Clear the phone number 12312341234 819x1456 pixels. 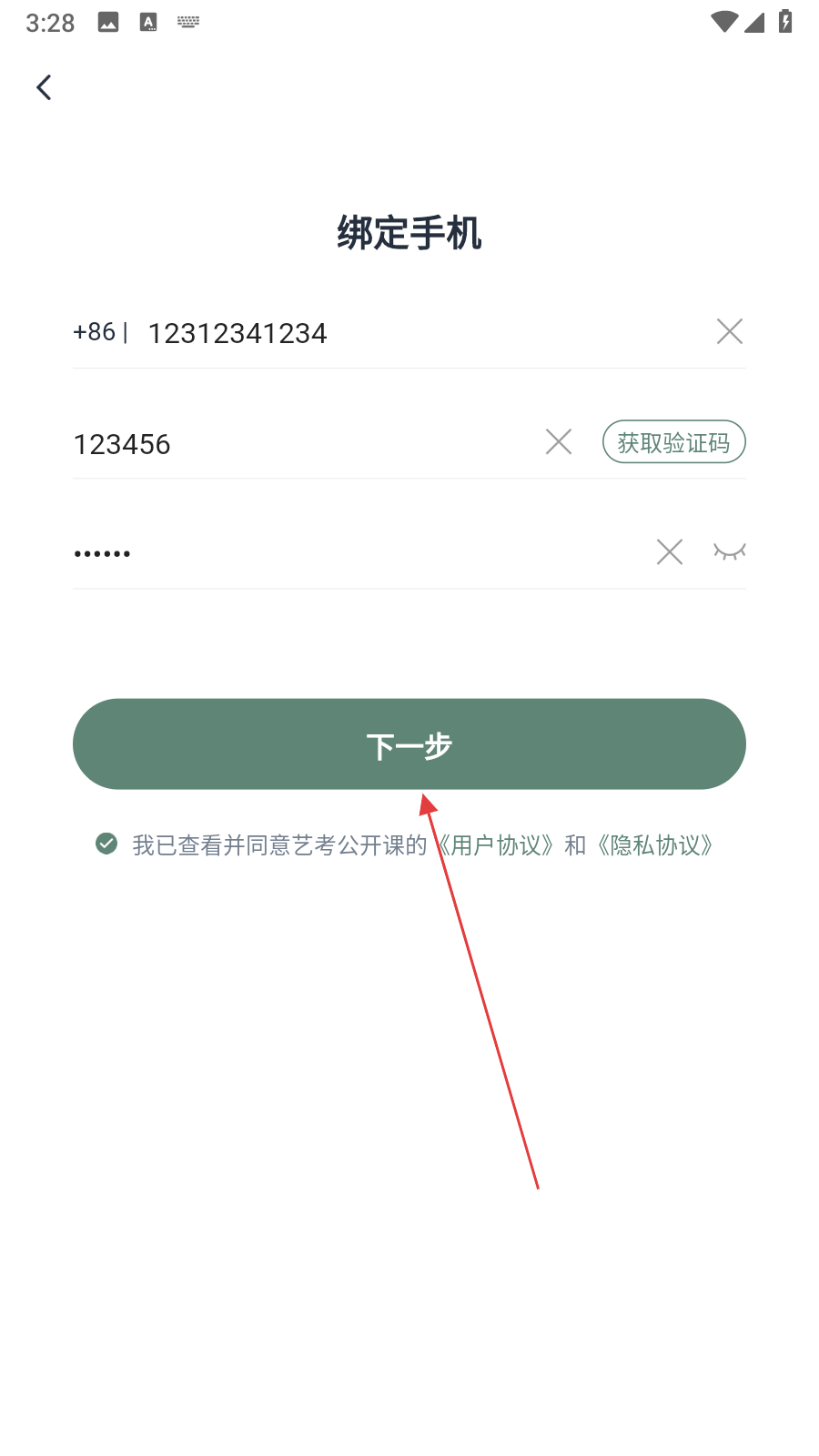[730, 331]
